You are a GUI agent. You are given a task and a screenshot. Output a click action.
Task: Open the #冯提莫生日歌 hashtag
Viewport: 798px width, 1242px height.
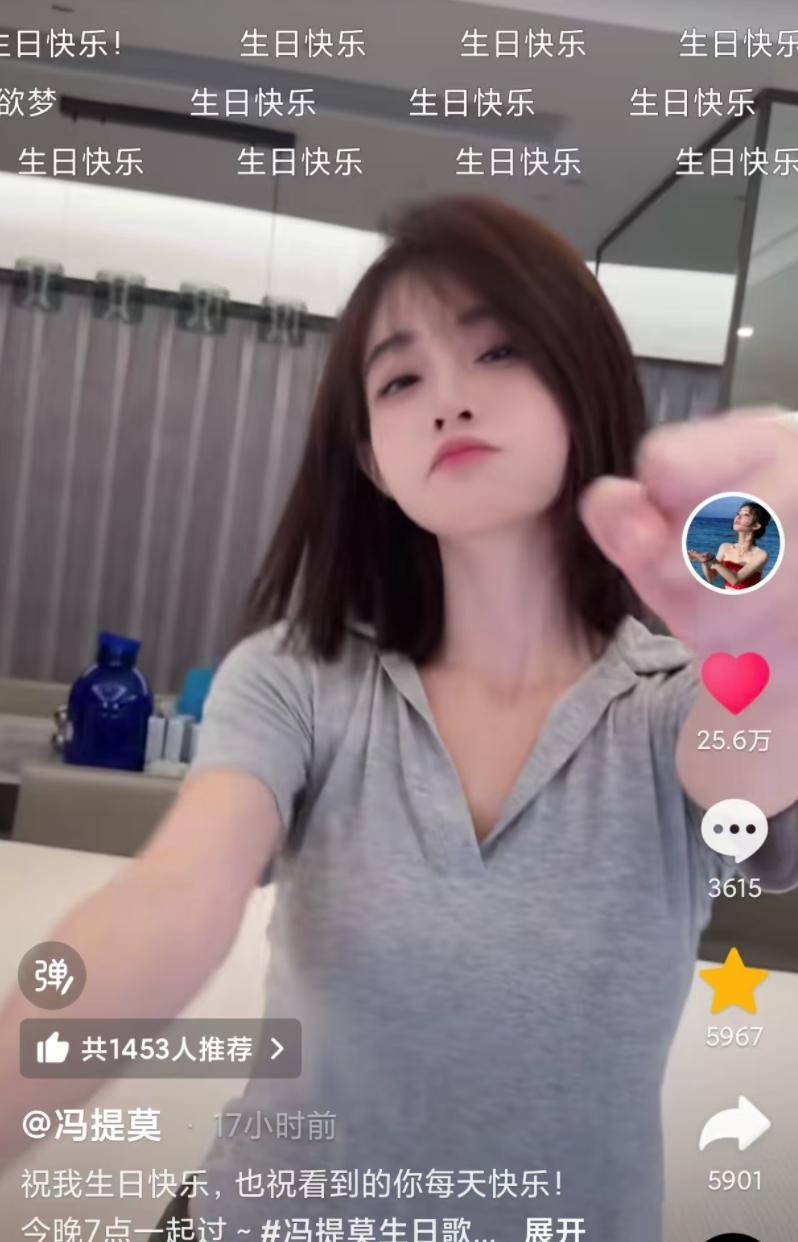point(378,1228)
